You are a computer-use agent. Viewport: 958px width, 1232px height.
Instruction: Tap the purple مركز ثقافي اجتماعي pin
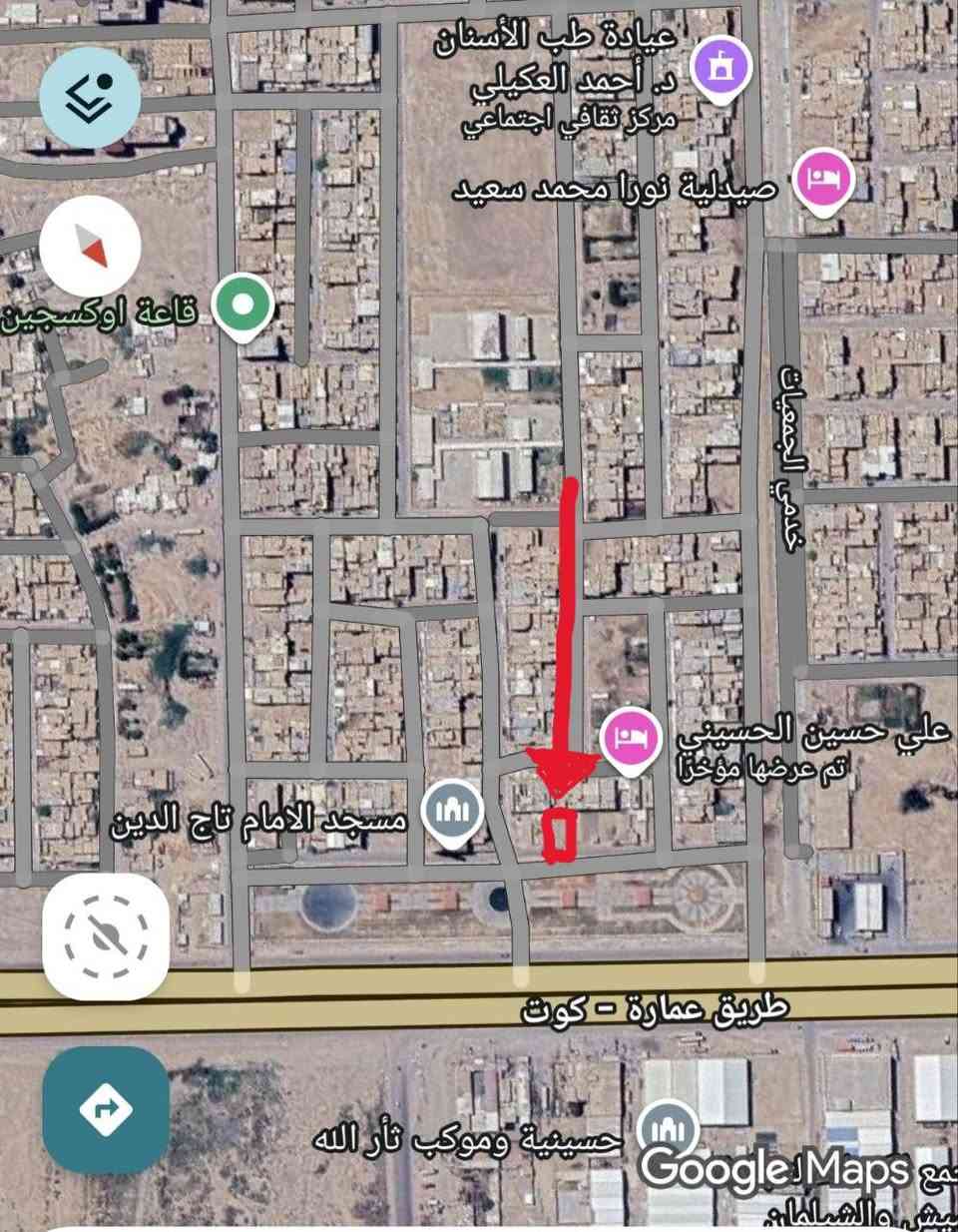[x=720, y=65]
